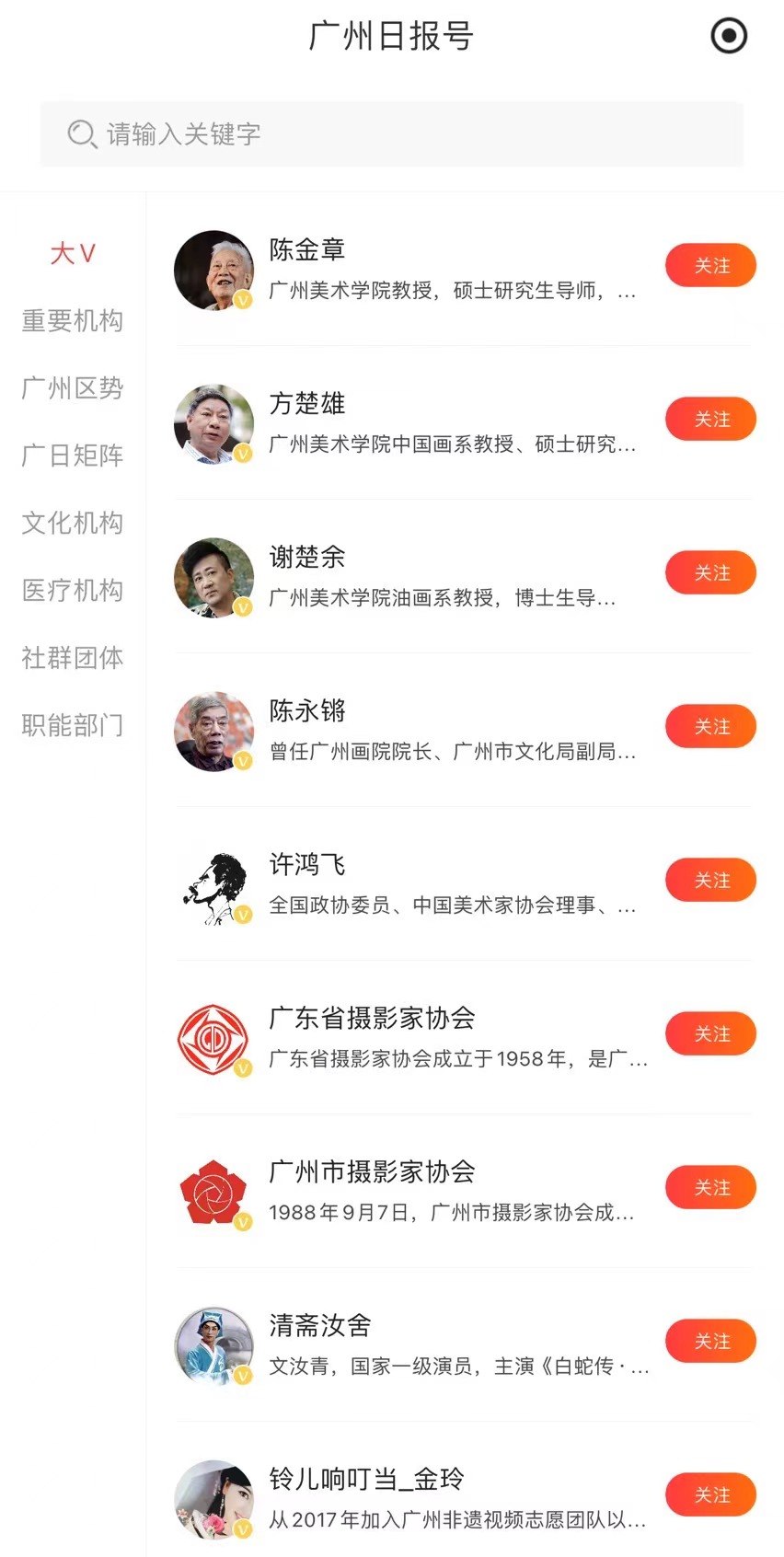Open the top-right circle menu icon
The width and height of the screenshot is (784, 1557).
tap(727, 36)
